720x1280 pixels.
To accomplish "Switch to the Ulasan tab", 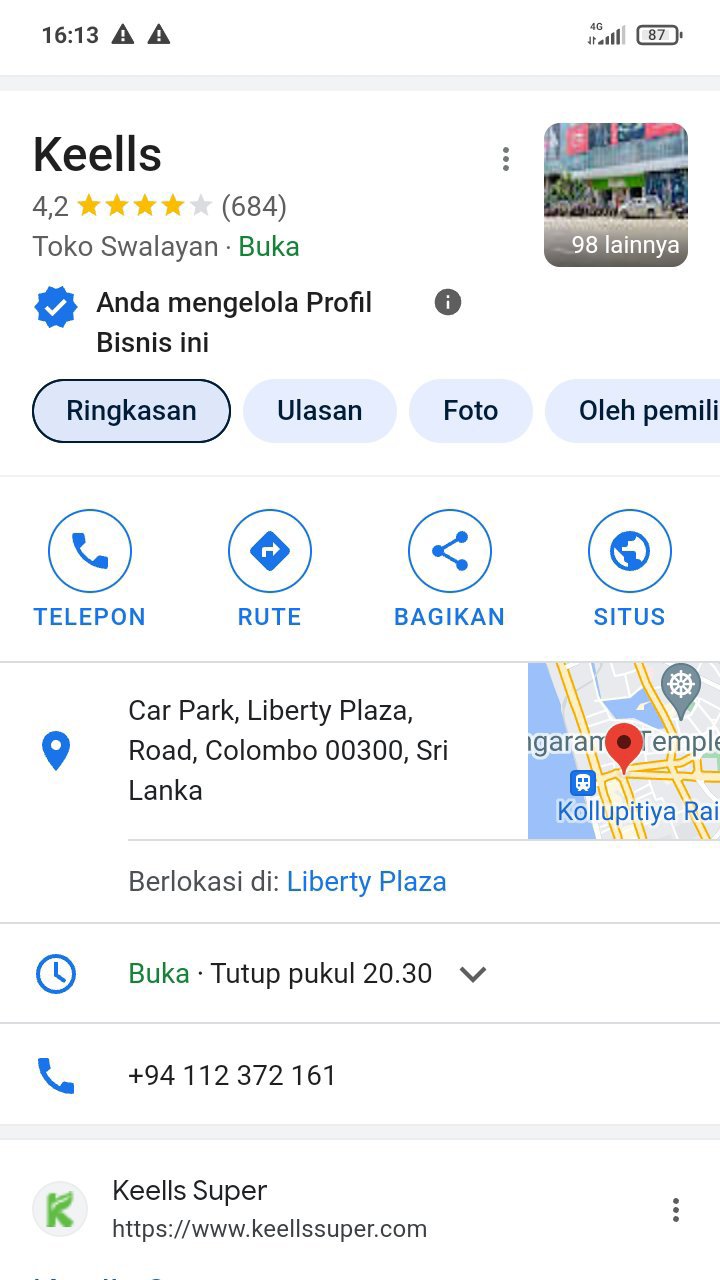I will tap(319, 411).
